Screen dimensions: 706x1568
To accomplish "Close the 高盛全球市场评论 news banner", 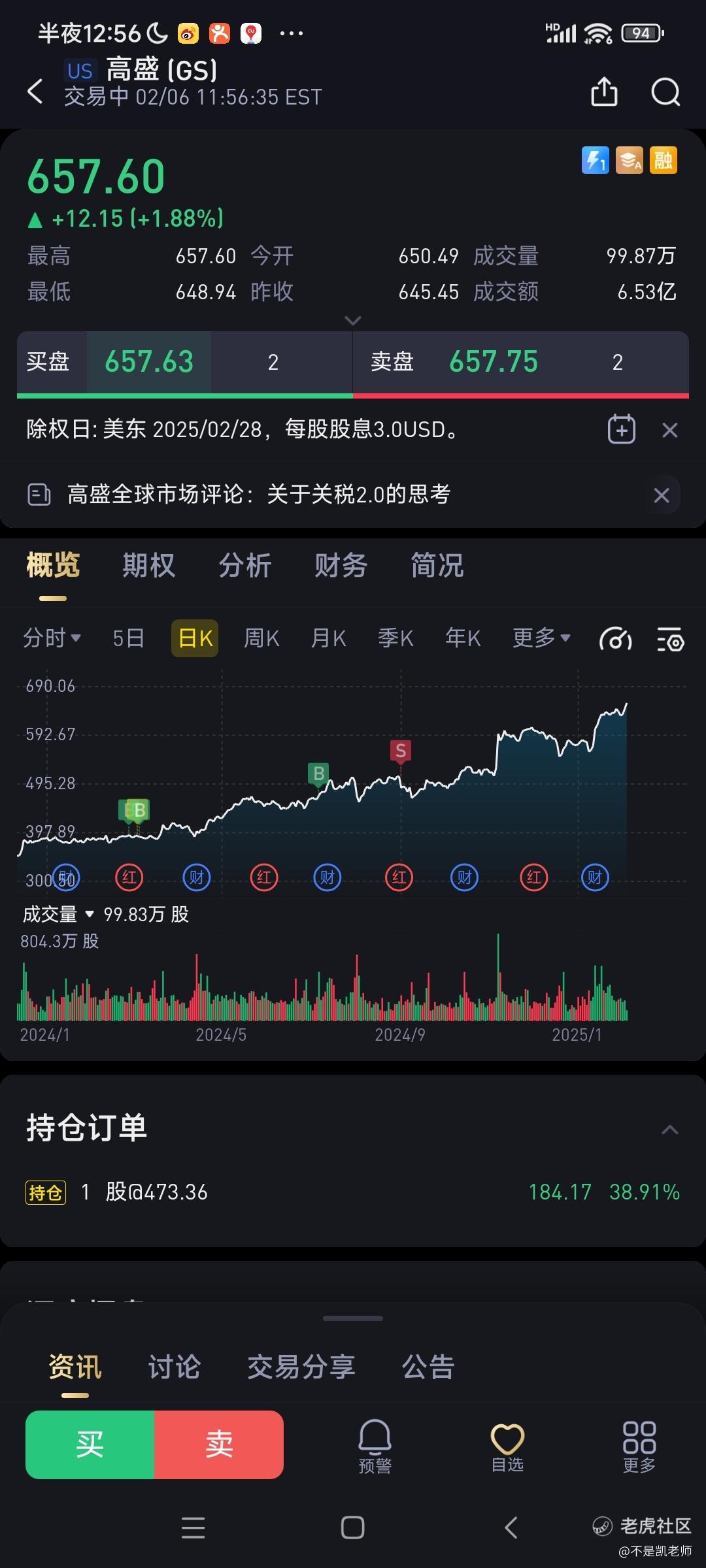I will tap(662, 495).
